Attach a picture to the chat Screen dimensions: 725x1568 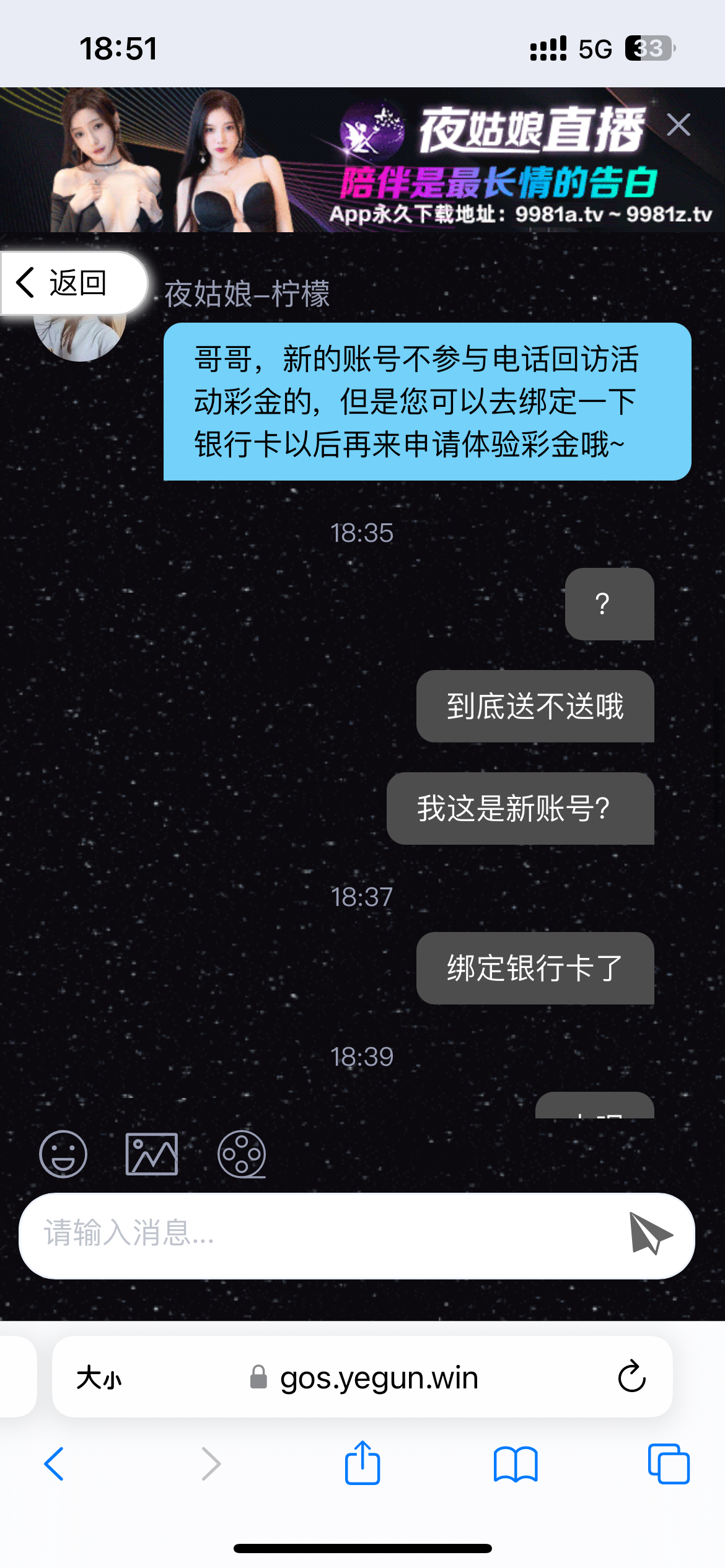pyautogui.click(x=152, y=1154)
